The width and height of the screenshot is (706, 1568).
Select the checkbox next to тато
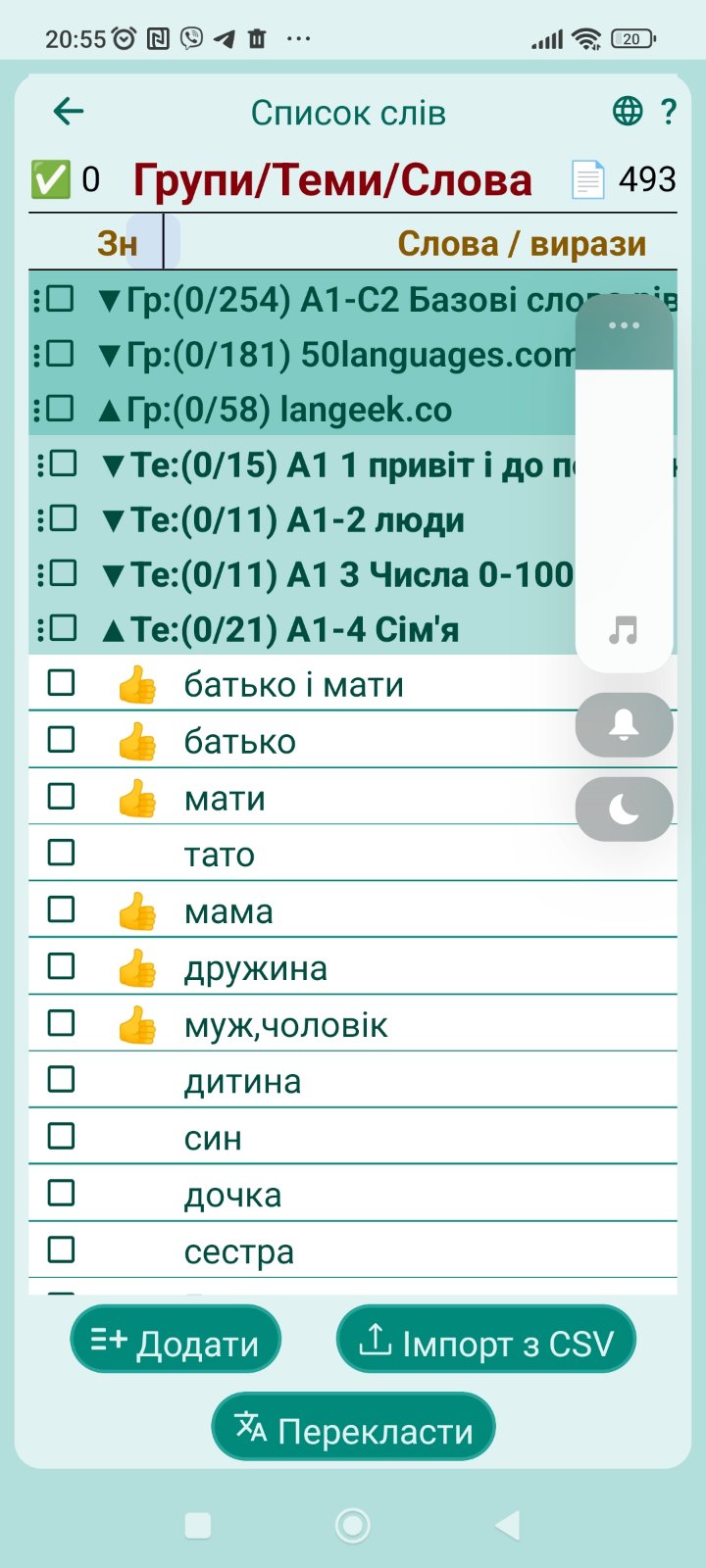coord(62,853)
